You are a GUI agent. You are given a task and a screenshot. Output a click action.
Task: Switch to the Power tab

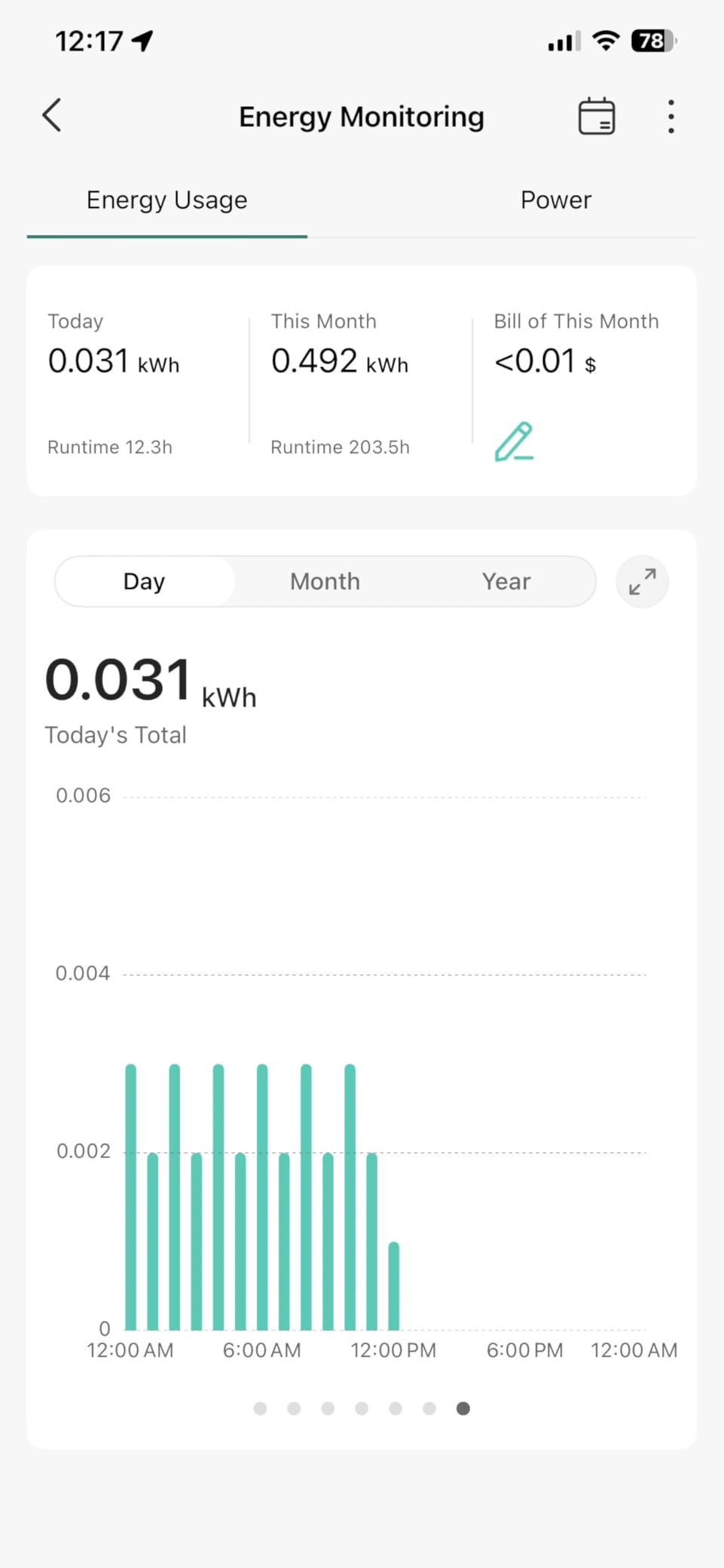[555, 201]
